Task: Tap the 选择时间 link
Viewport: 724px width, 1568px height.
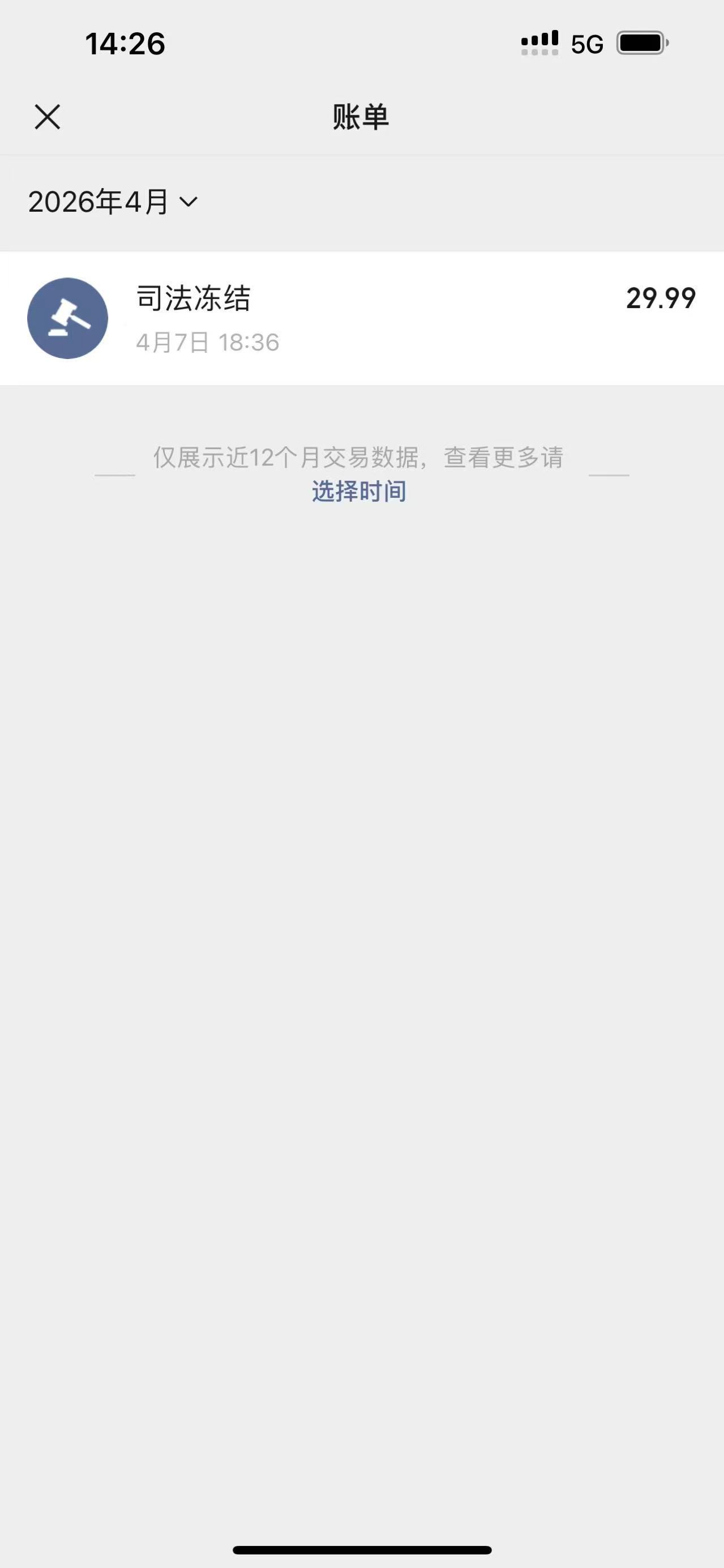Action: [x=359, y=491]
